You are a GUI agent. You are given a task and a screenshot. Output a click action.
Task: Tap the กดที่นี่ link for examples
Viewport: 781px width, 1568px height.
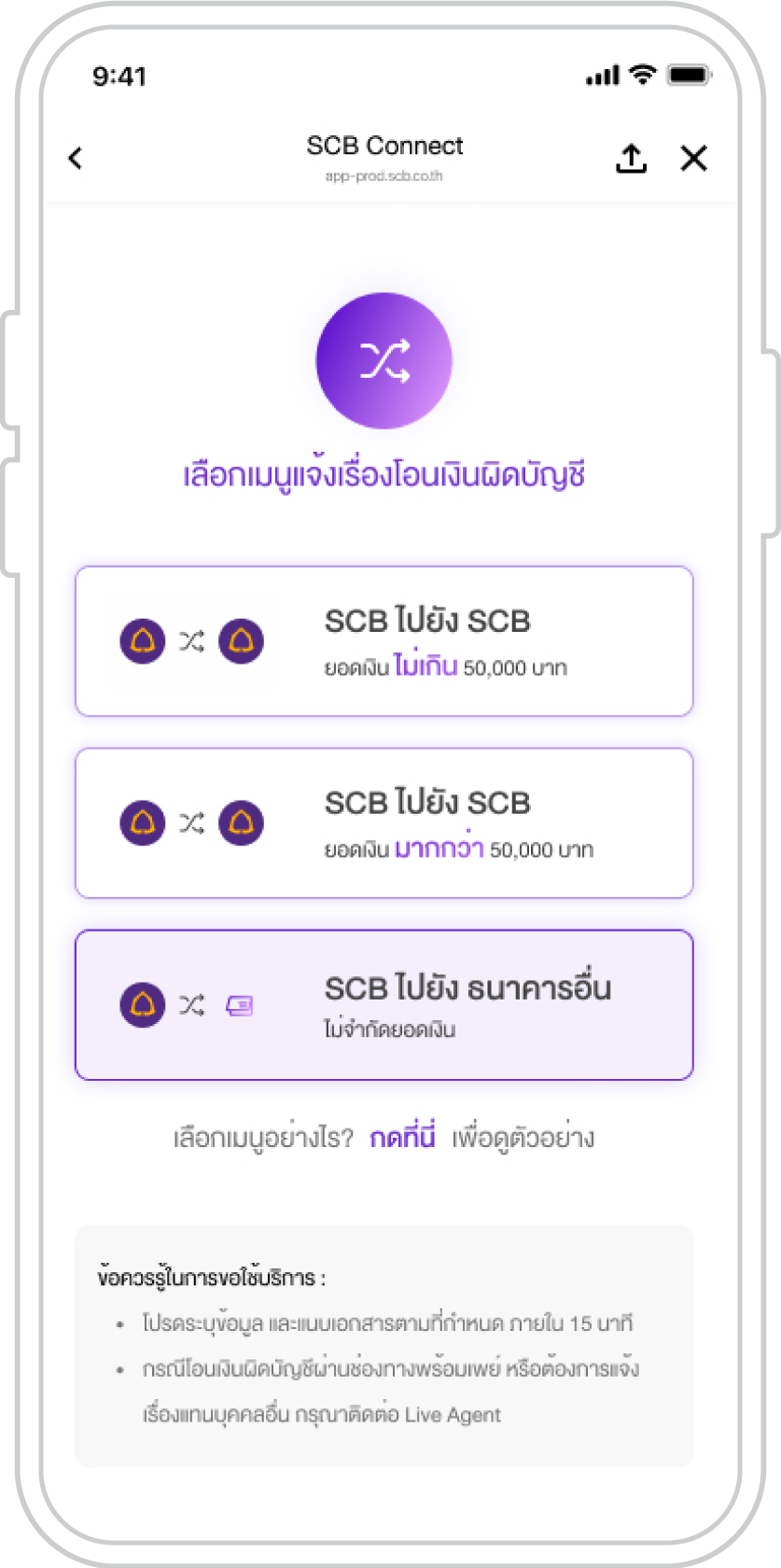(x=402, y=1138)
